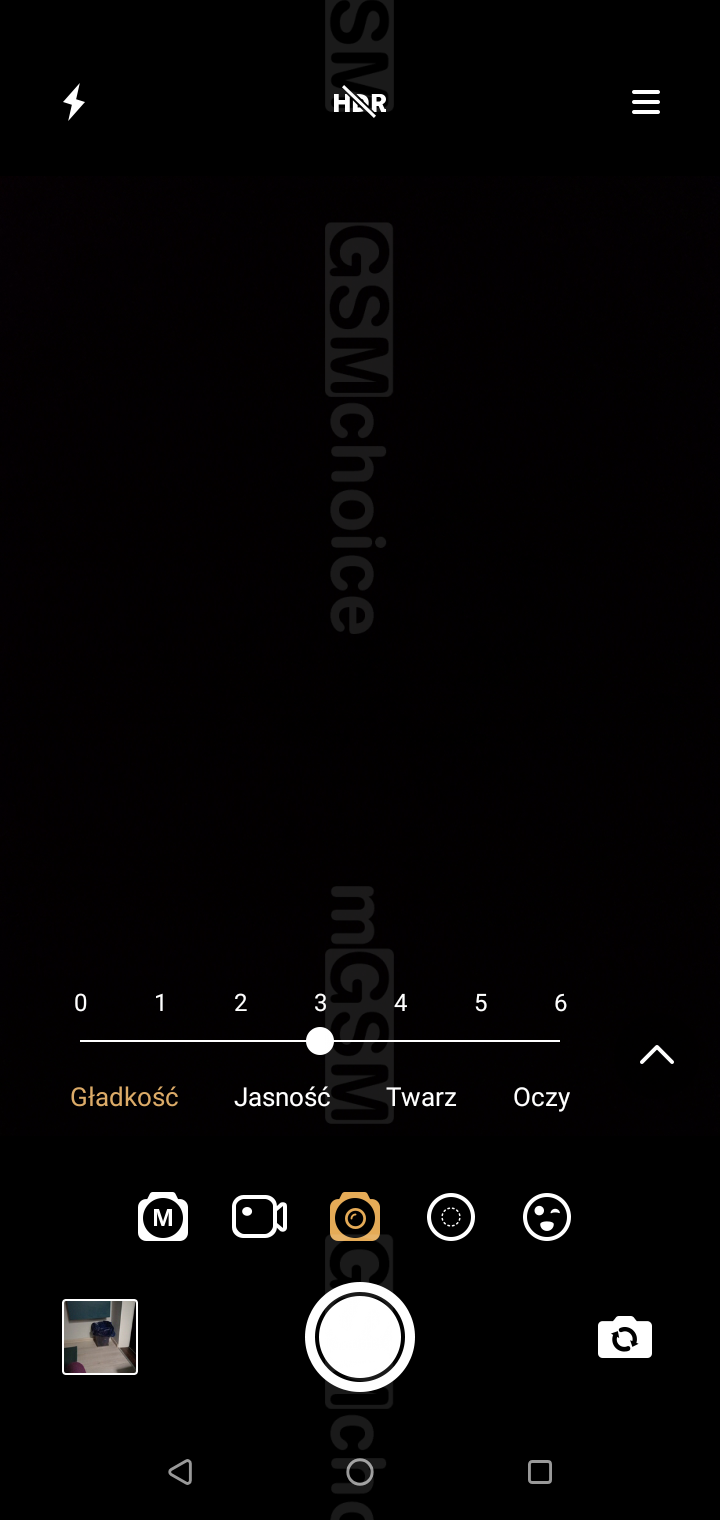Open recent apps from navigation bar

coord(540,1472)
